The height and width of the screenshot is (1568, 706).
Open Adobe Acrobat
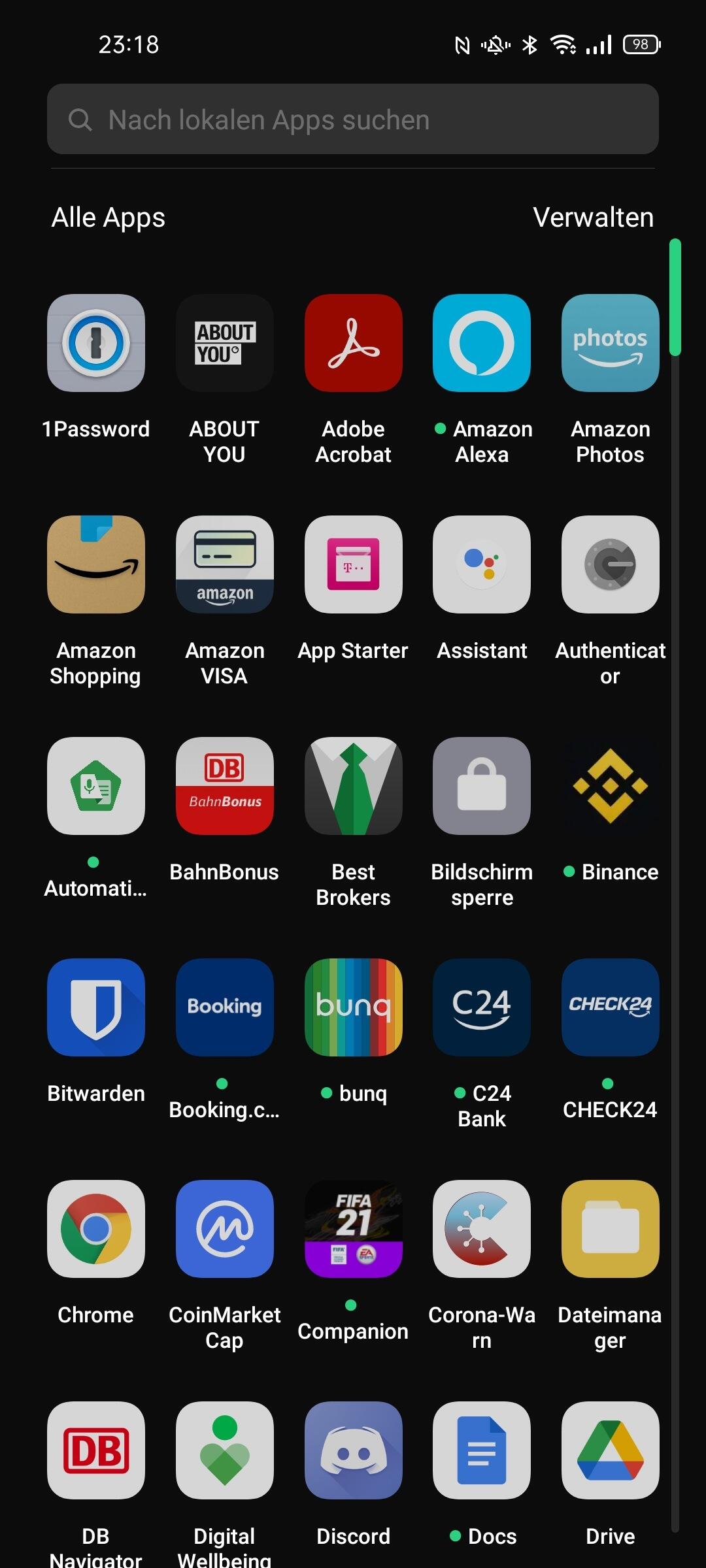point(353,344)
